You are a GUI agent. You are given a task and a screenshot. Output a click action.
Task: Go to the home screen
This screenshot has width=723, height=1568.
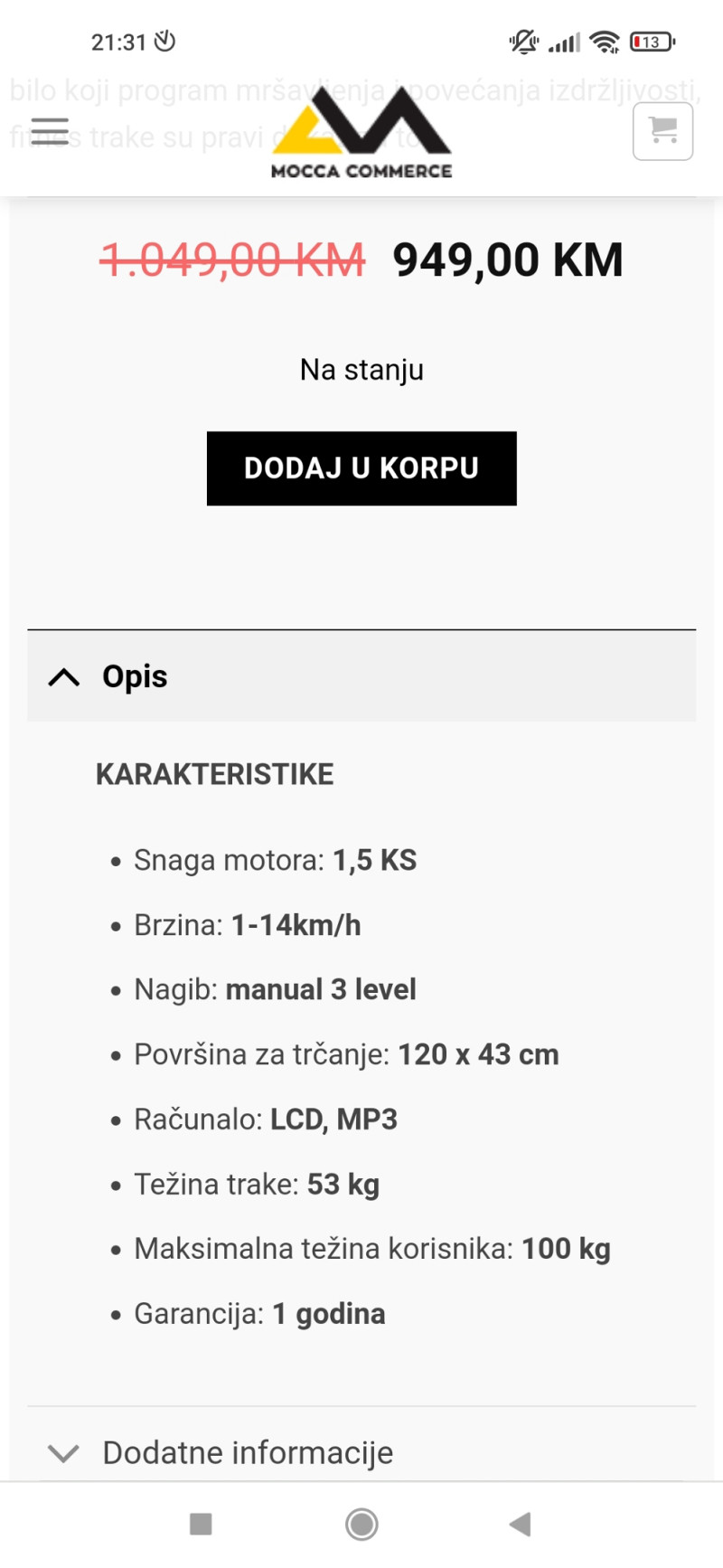(x=361, y=1525)
